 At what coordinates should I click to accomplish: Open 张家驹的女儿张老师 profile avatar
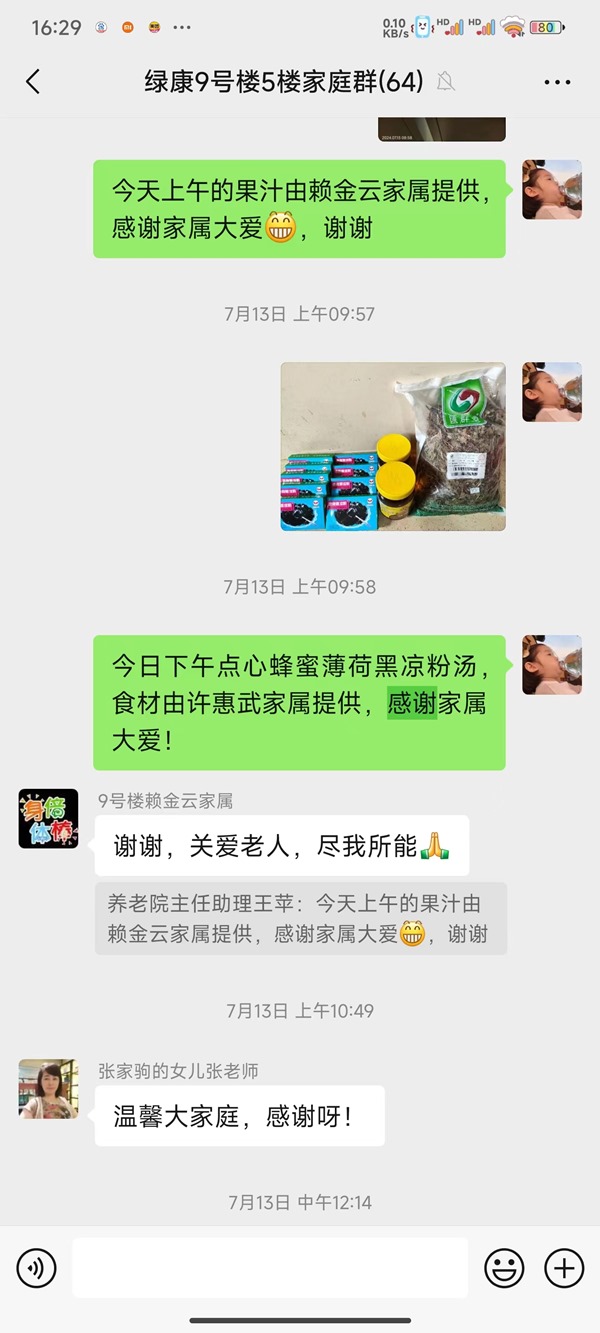point(48,1088)
